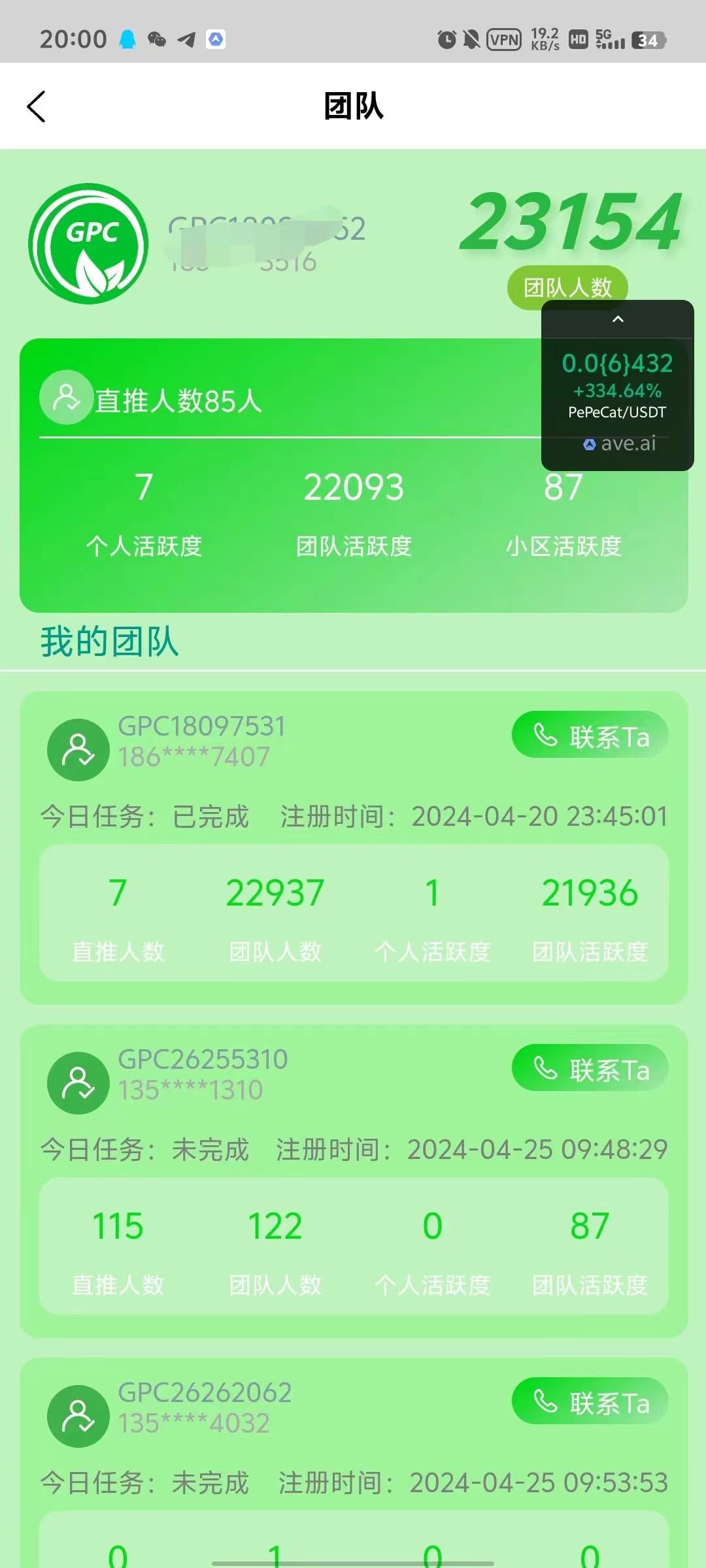Tap the avatar icon of member GPC26262062
706x1568 pixels.
[x=78, y=1416]
